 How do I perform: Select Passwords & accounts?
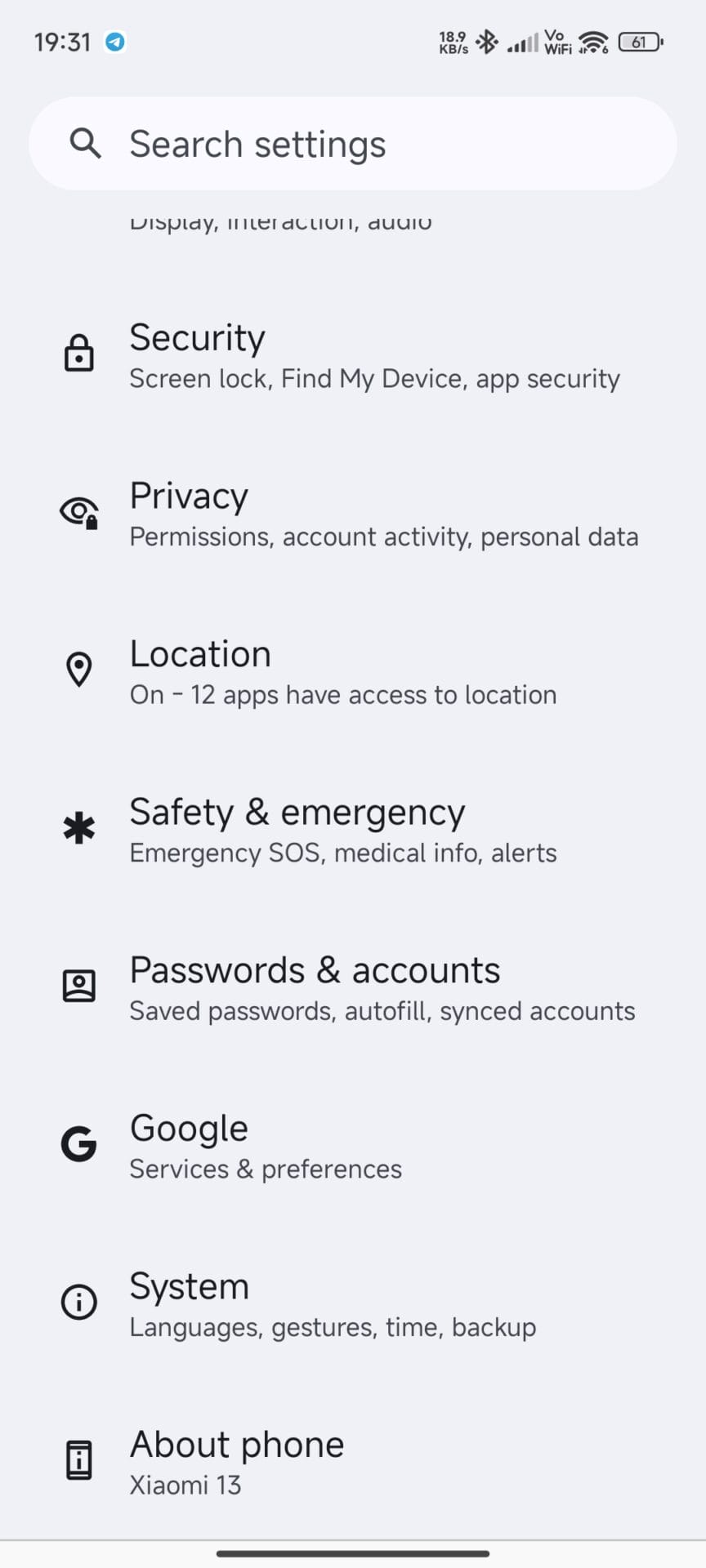coord(353,988)
